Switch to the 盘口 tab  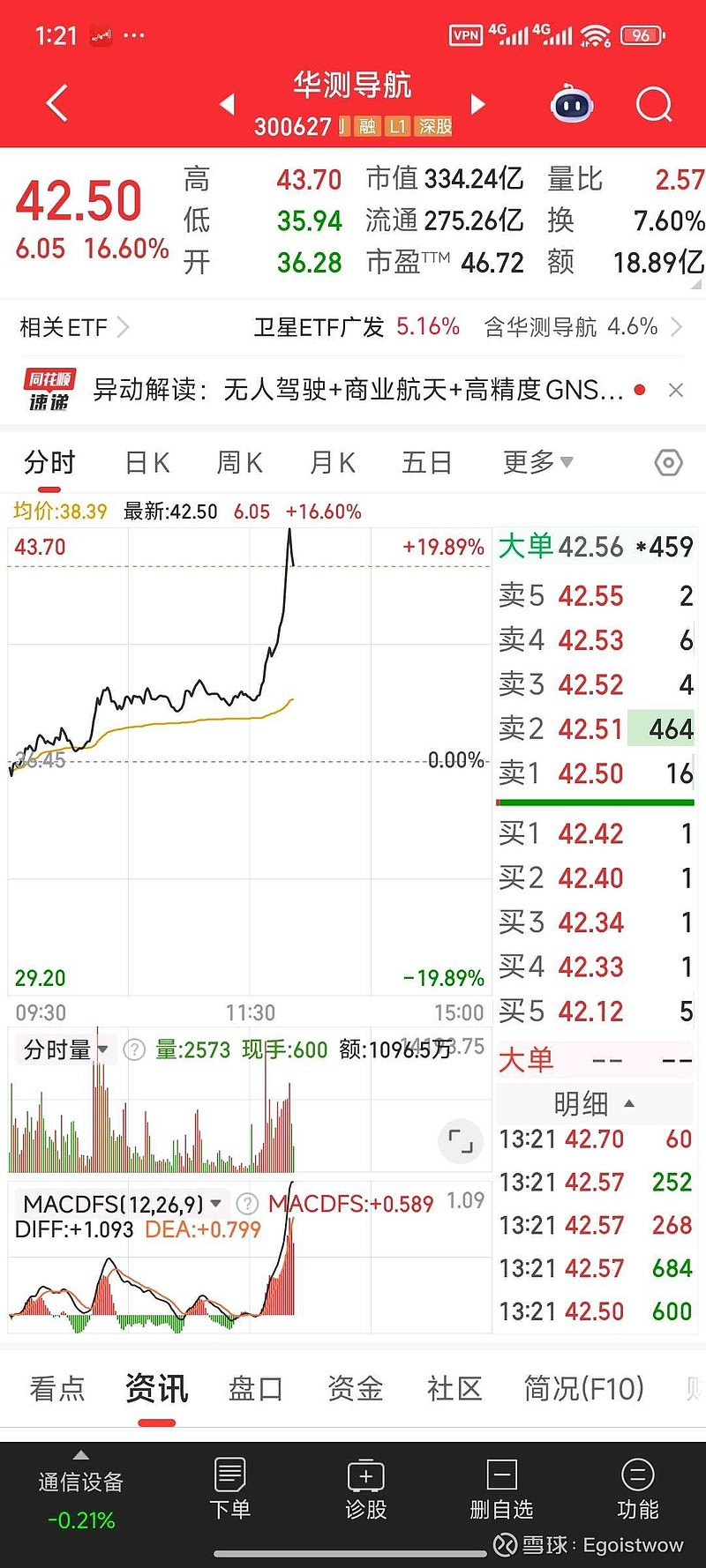255,1388
